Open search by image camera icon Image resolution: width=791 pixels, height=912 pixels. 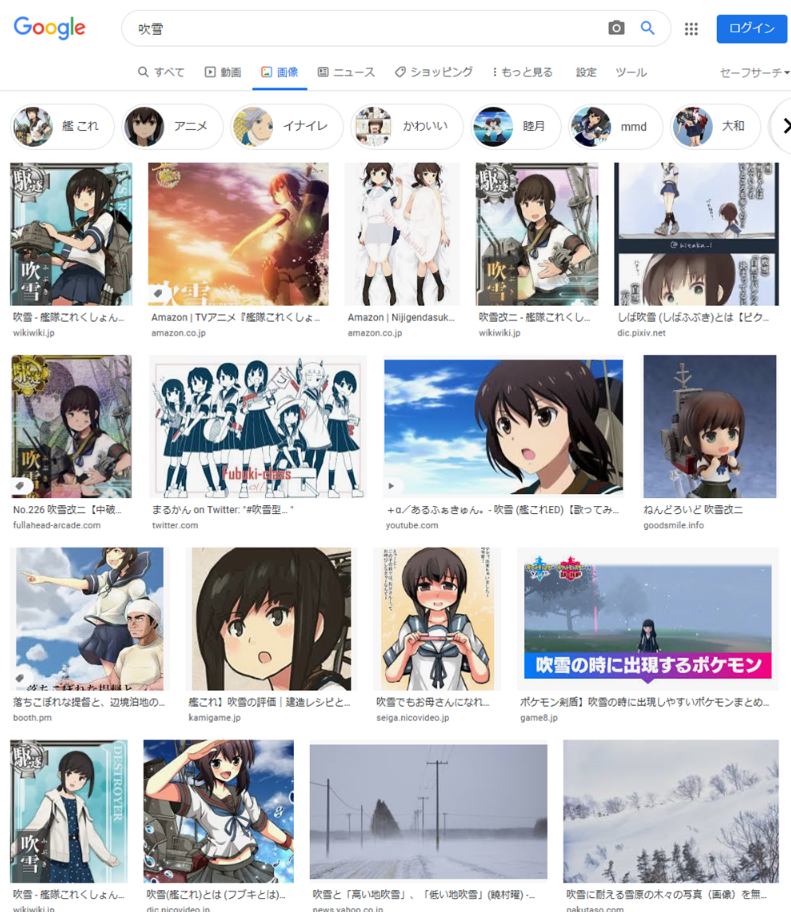click(x=616, y=29)
